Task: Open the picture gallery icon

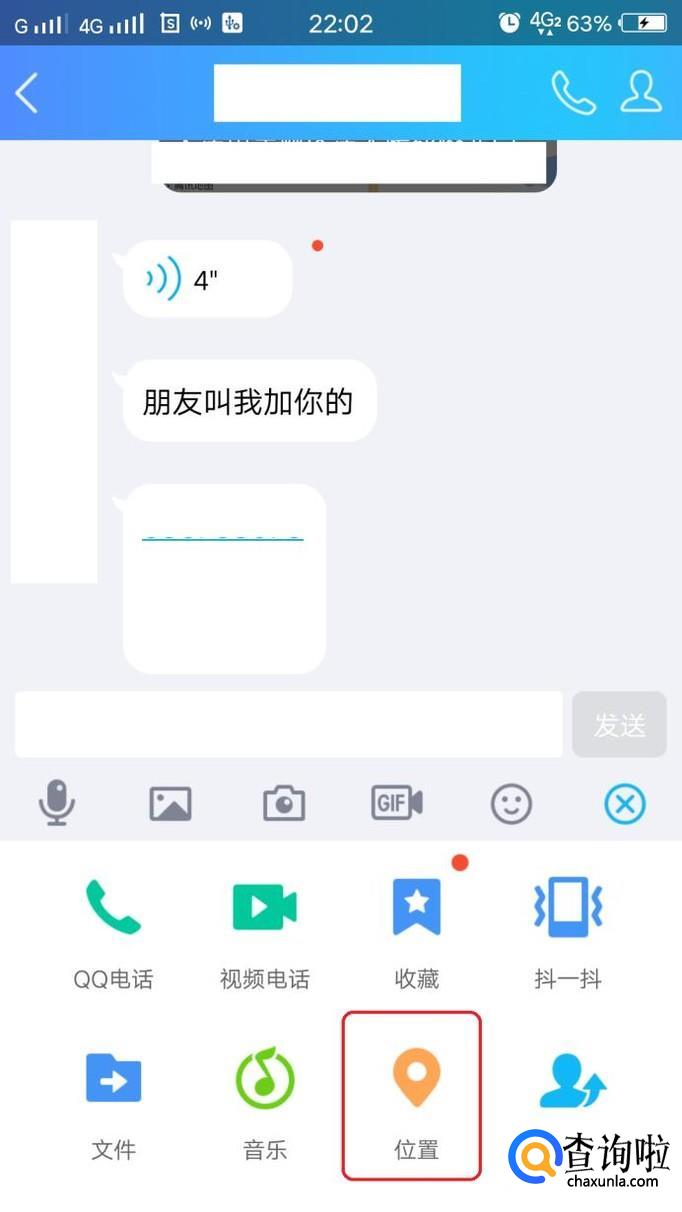Action: (170, 803)
